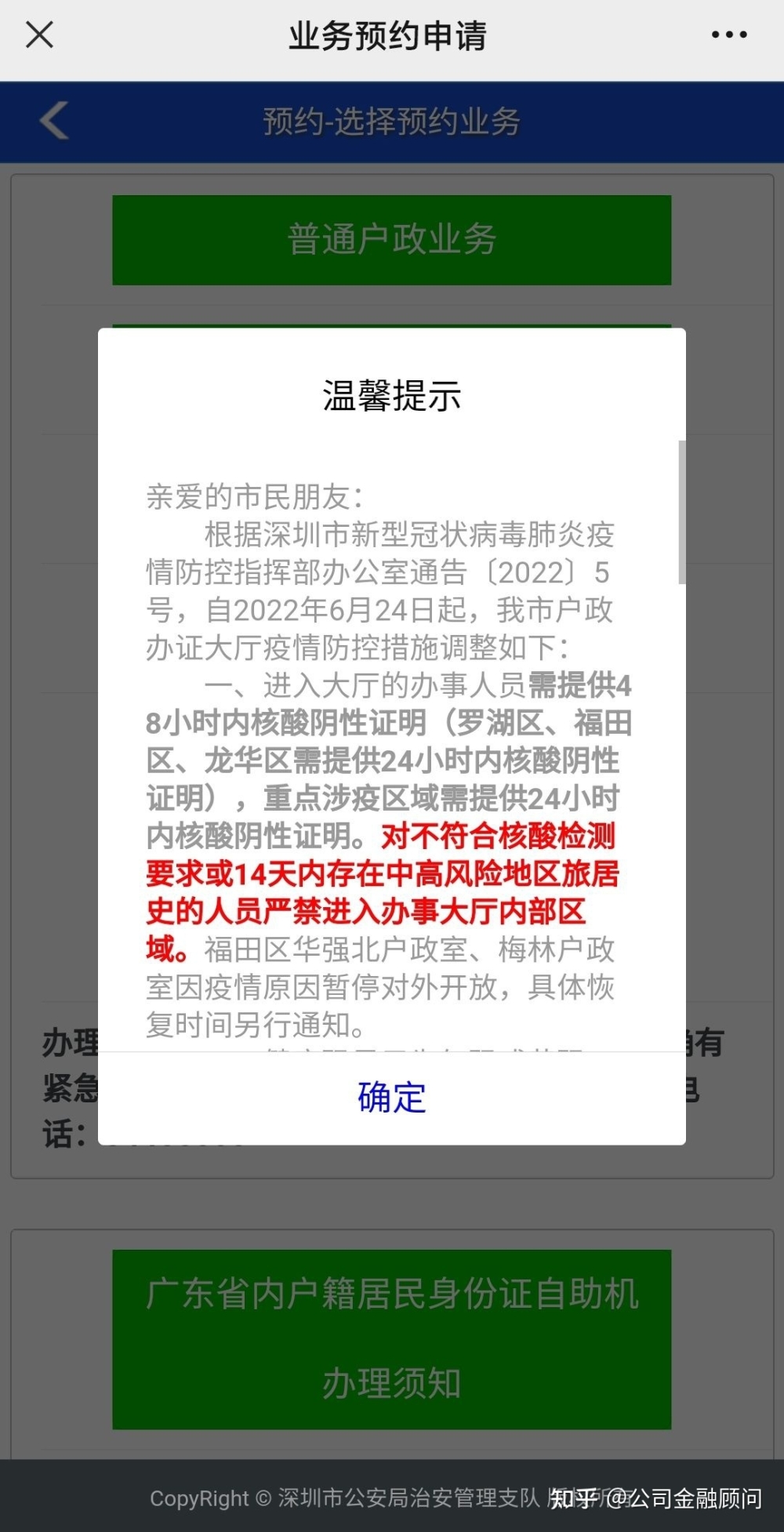Image resolution: width=784 pixels, height=1532 pixels.
Task: Open the three-dot overflow menu
Action: 728,35
